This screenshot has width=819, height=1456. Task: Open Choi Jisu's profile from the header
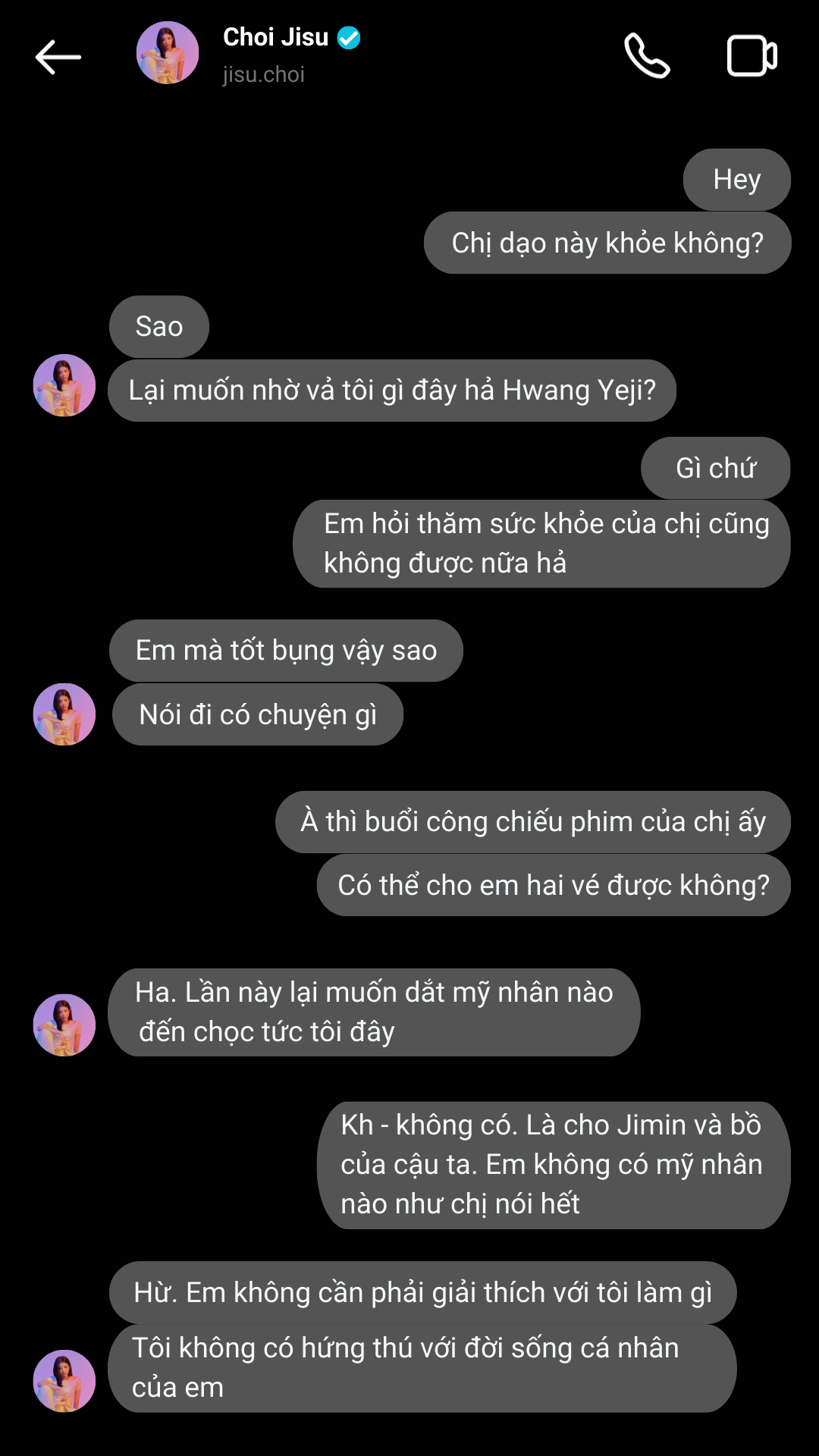[168, 53]
